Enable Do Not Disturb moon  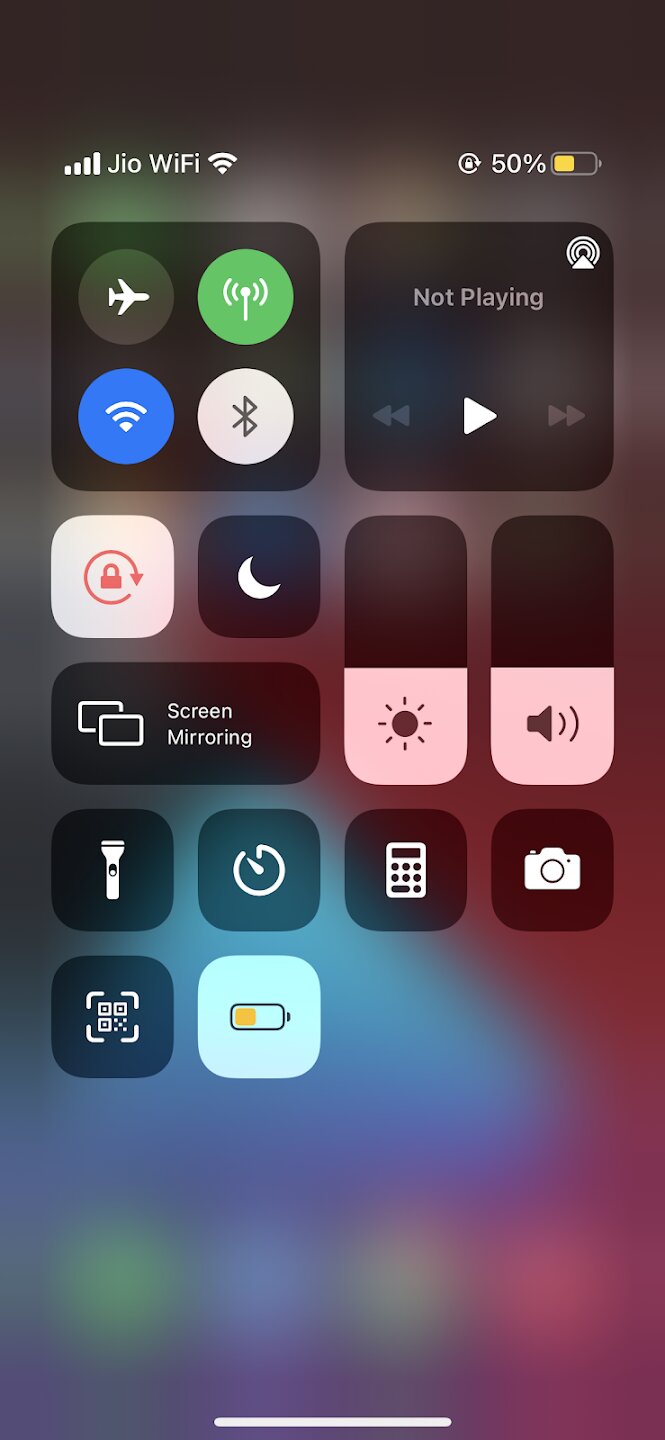click(x=259, y=577)
